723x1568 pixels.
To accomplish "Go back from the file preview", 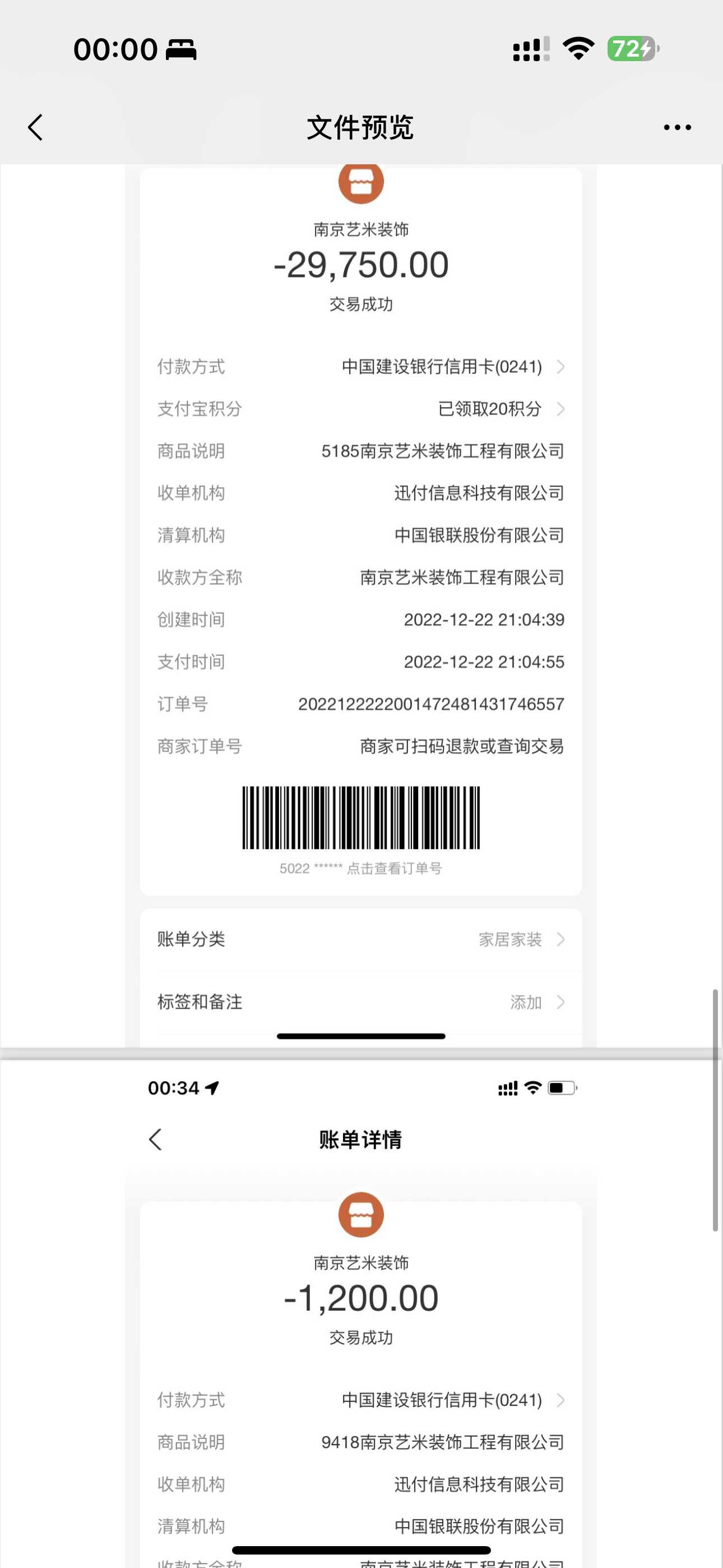I will (36, 127).
